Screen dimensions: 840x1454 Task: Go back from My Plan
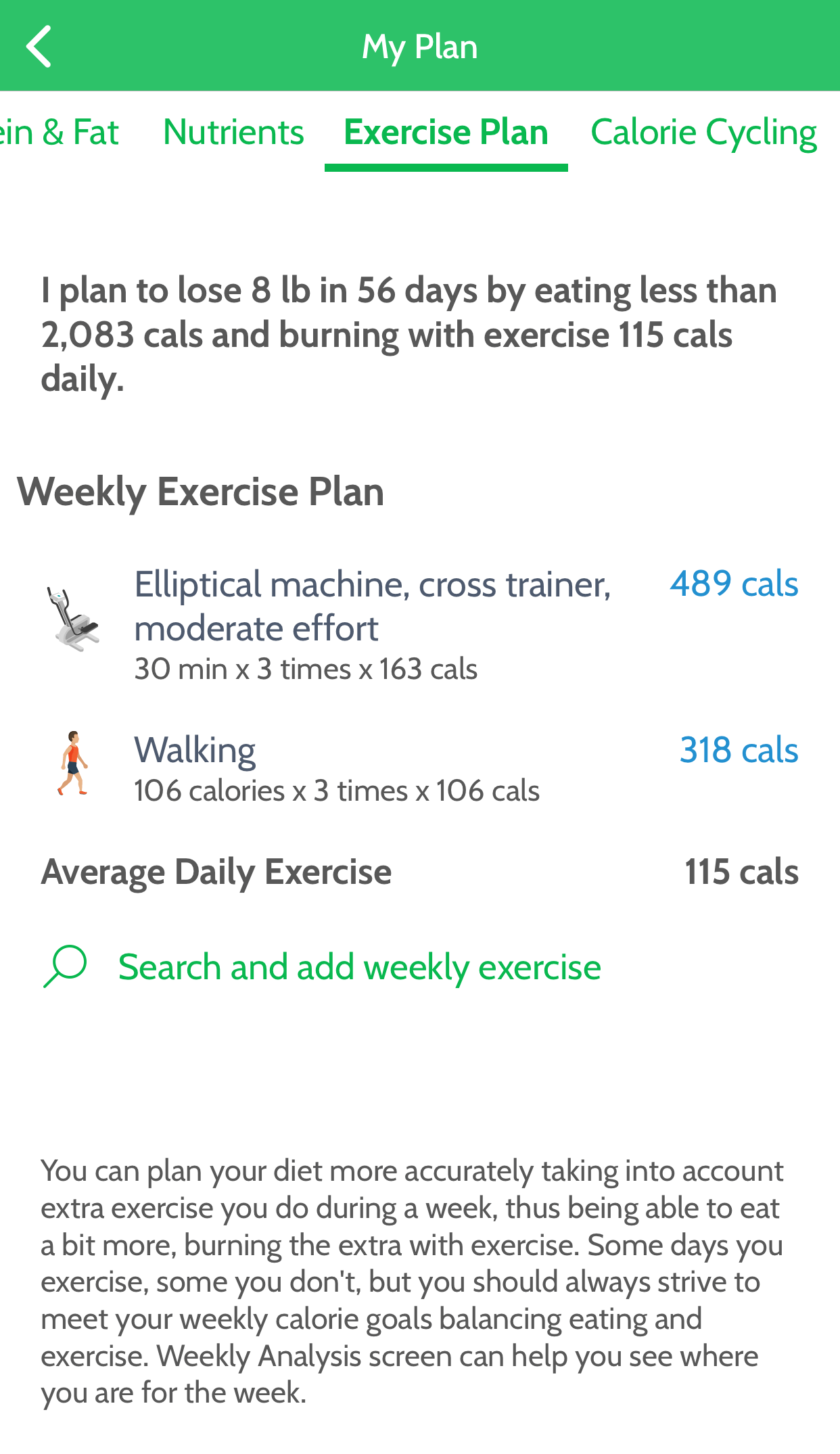coord(39,46)
